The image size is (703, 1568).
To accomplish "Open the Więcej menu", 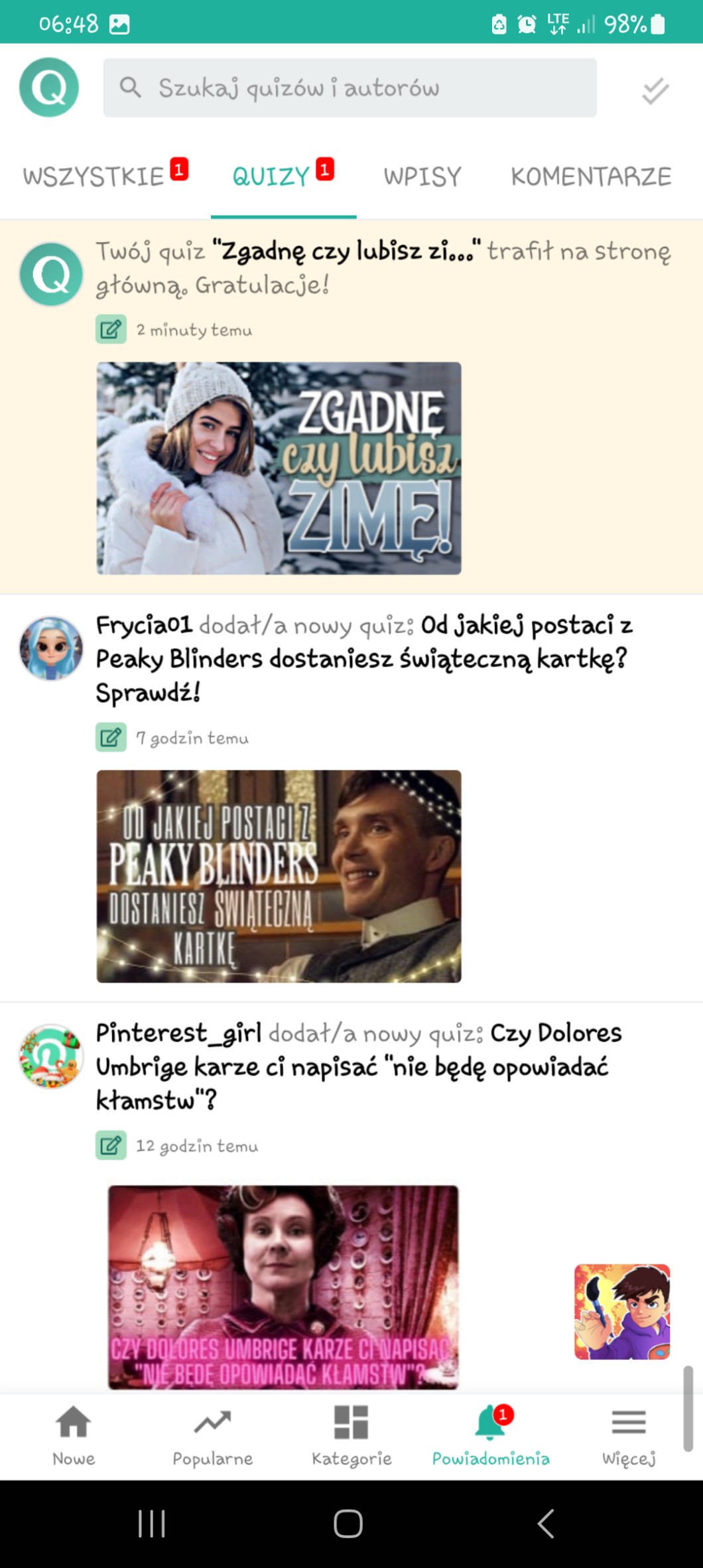I will (629, 1435).
